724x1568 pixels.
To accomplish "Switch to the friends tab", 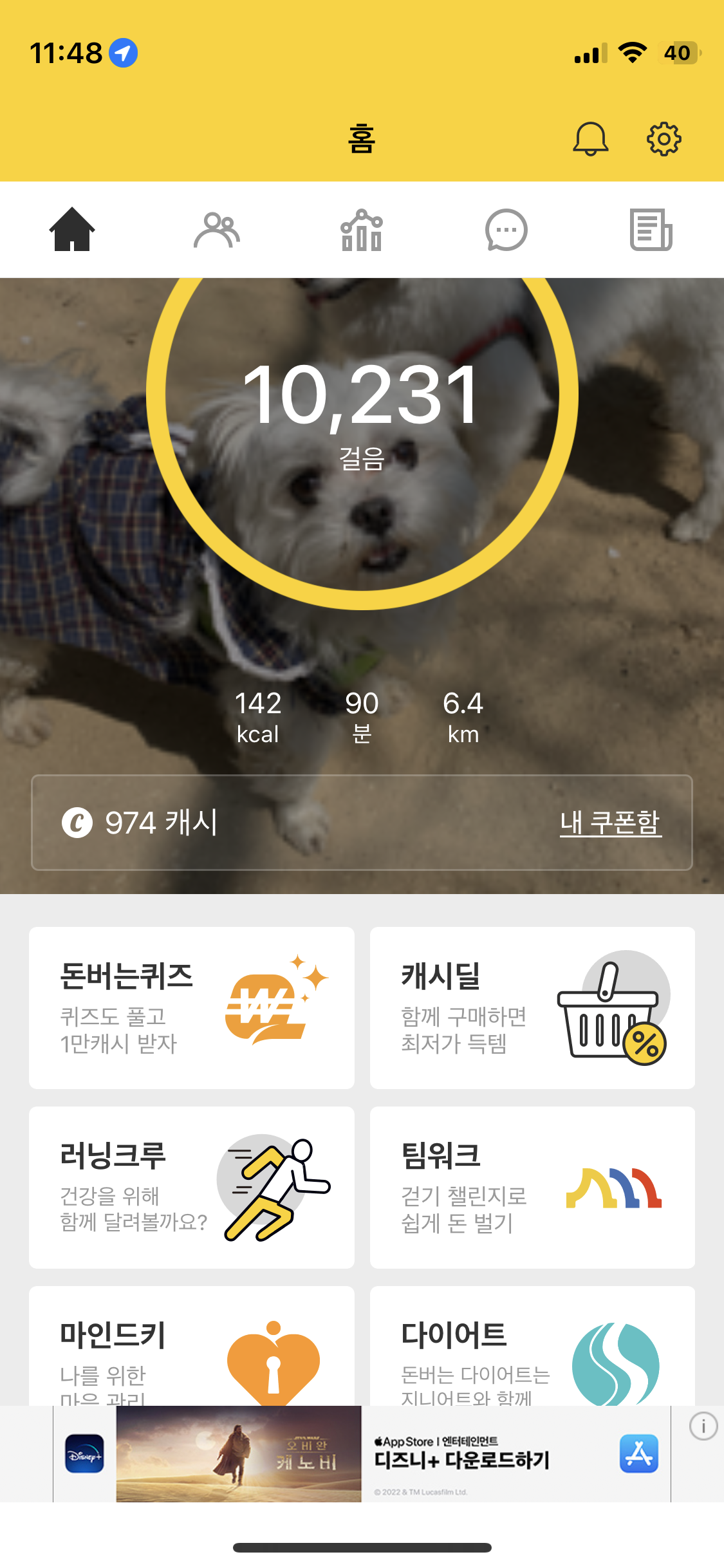I will click(217, 230).
